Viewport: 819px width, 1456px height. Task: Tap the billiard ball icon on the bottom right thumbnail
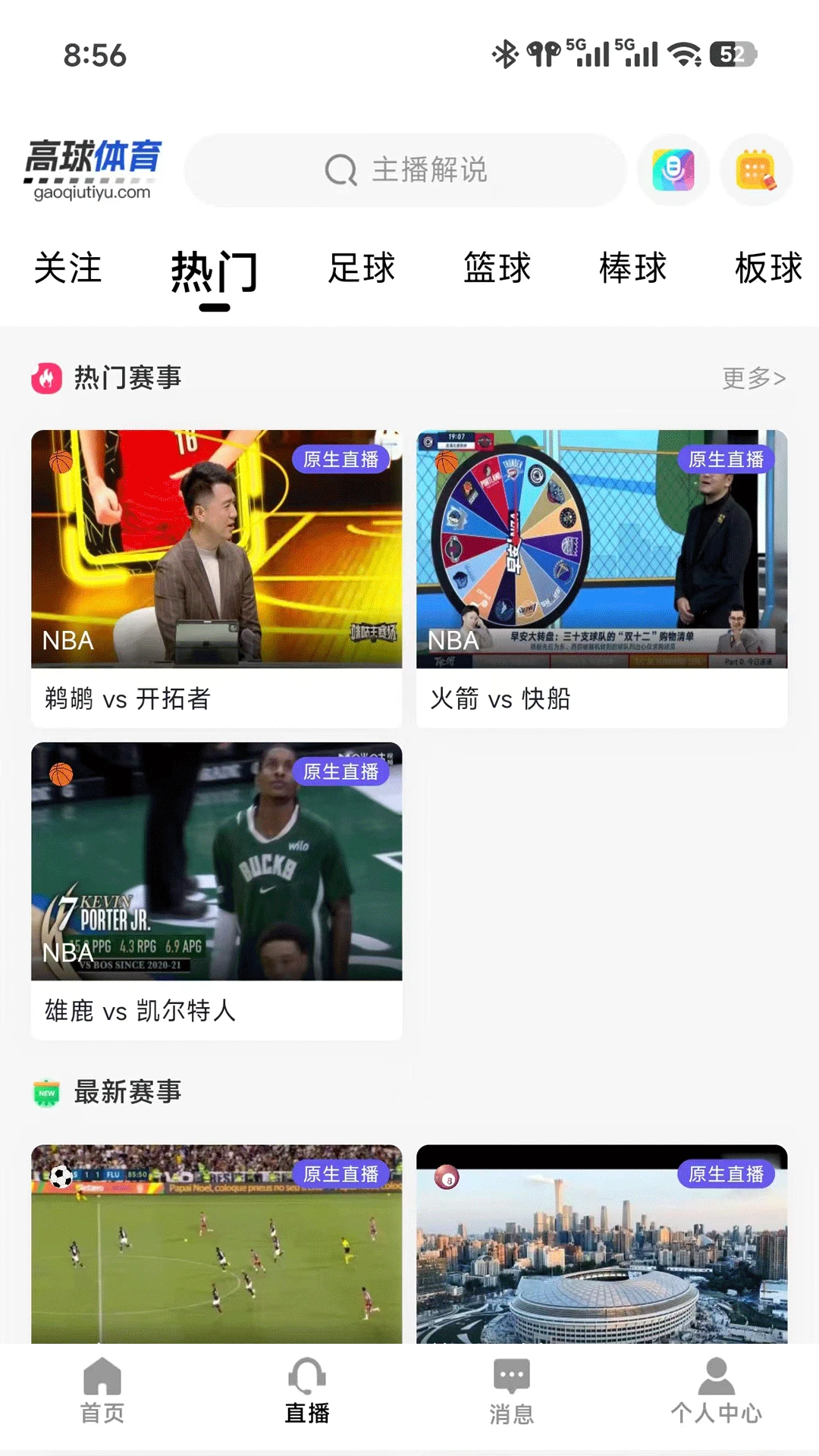pyautogui.click(x=446, y=1175)
